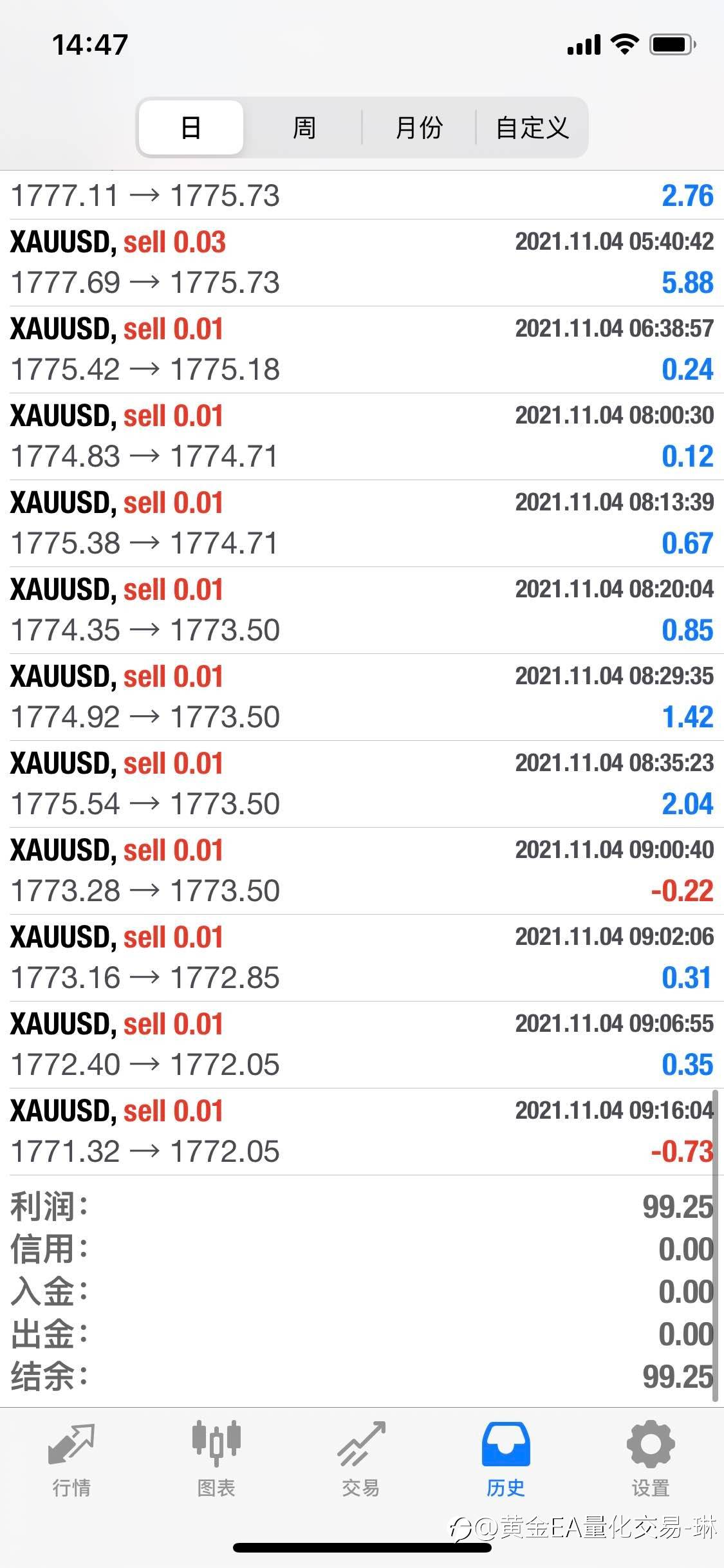Open the trade closed at 09:02:06
724x1568 pixels.
point(362,958)
